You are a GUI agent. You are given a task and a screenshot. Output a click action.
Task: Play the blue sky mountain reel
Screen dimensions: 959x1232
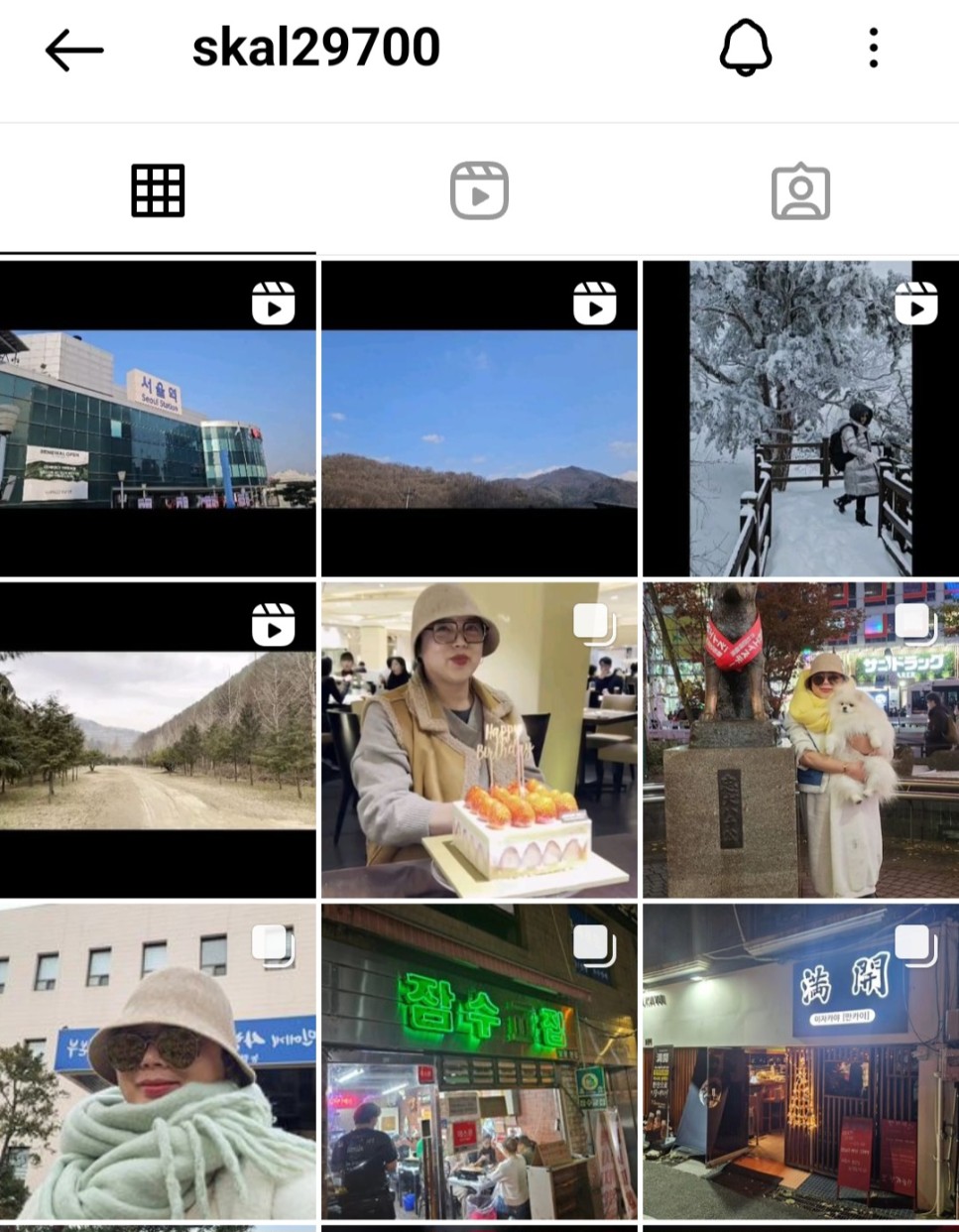click(x=479, y=419)
